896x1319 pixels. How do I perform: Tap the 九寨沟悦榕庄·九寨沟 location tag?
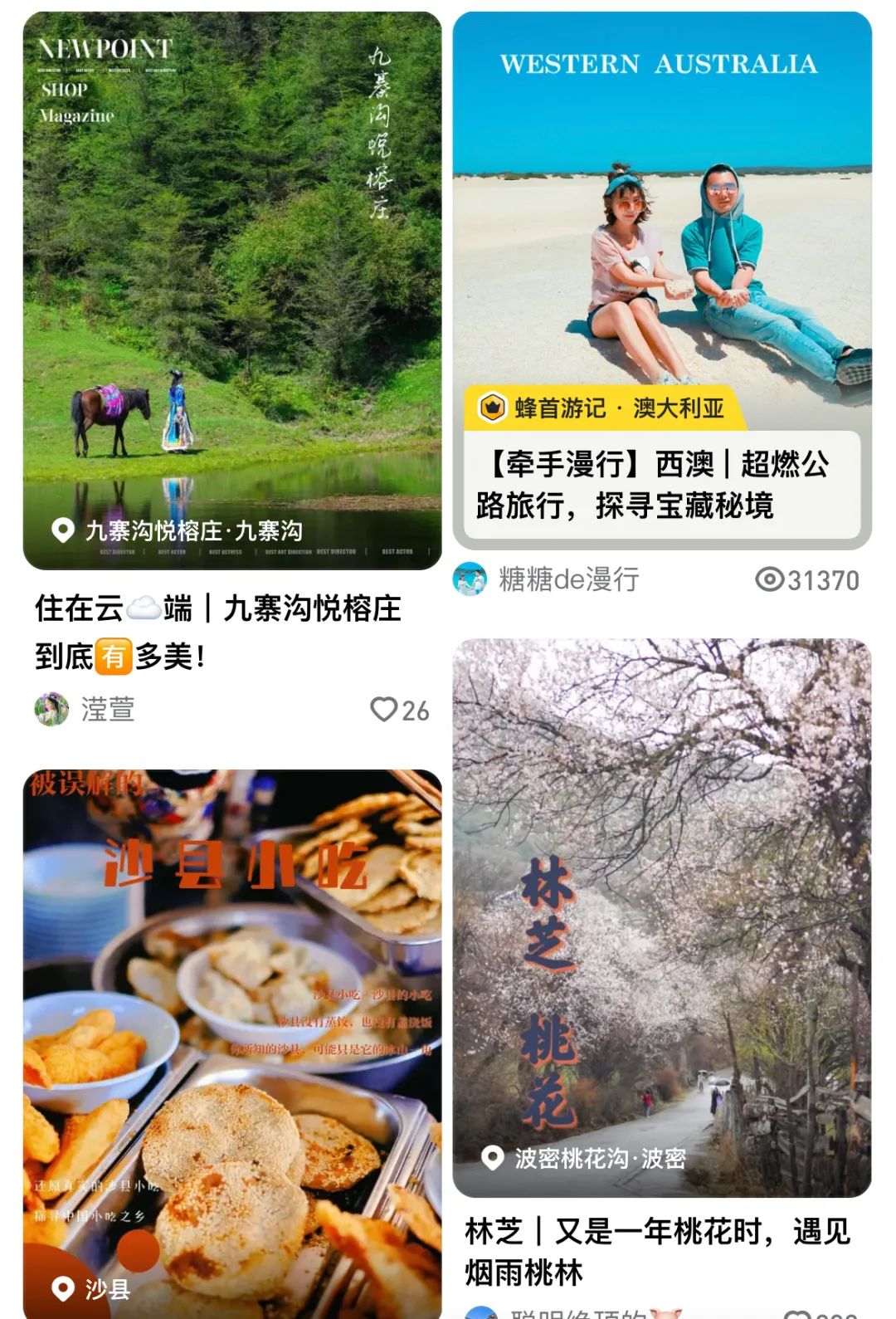tap(178, 530)
